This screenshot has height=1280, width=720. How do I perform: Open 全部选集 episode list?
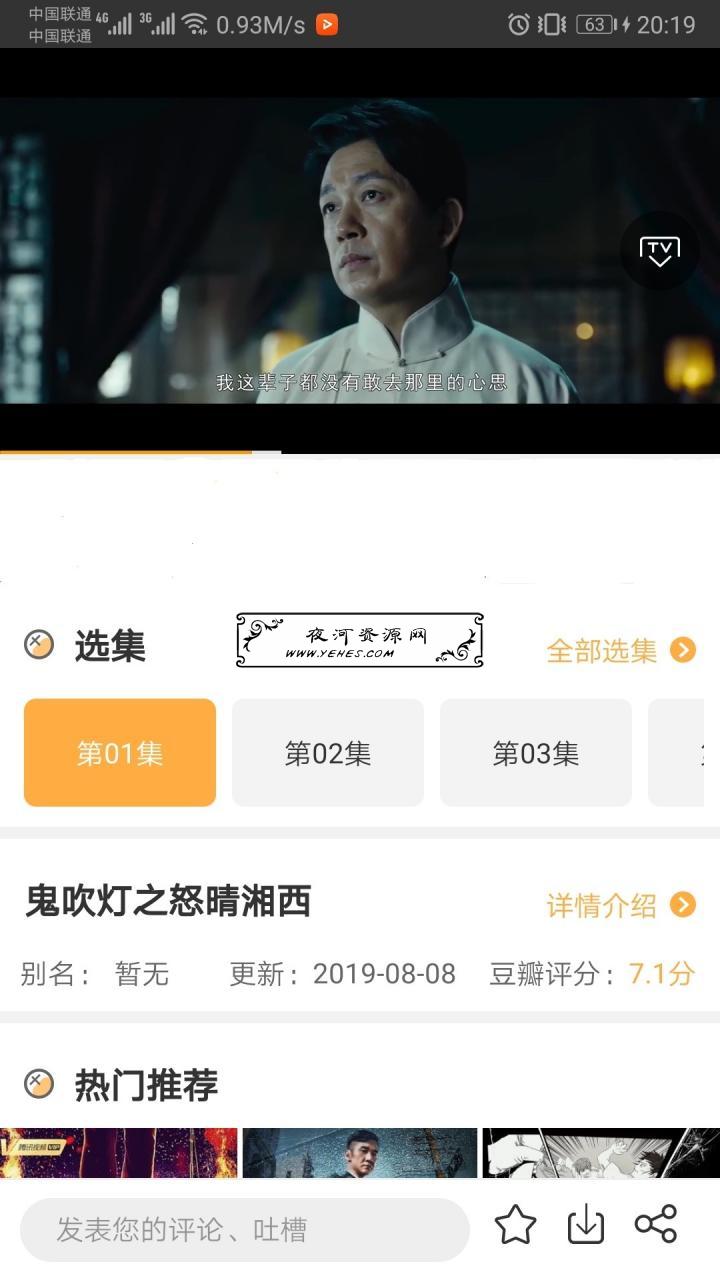(x=620, y=650)
